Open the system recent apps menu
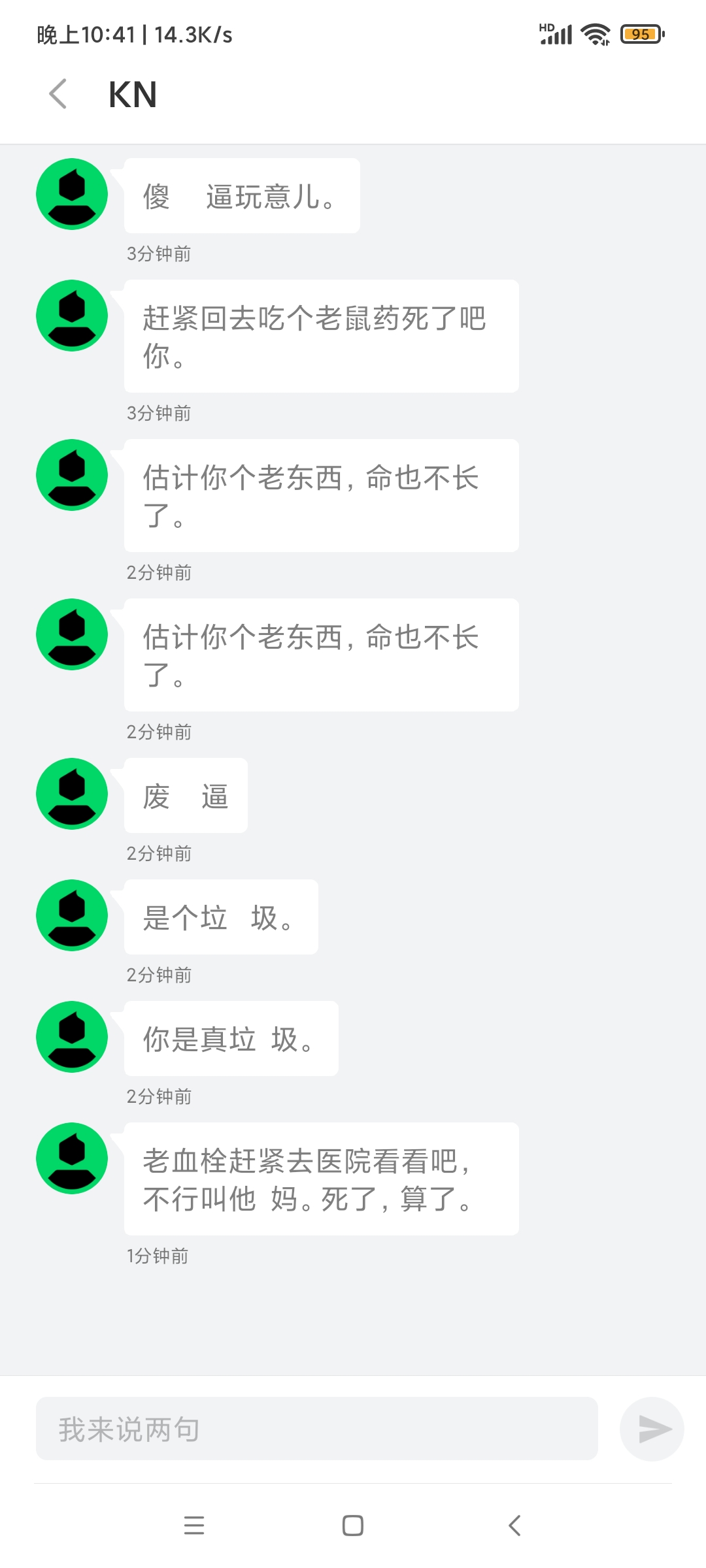This screenshot has height=1568, width=706. 193,1526
